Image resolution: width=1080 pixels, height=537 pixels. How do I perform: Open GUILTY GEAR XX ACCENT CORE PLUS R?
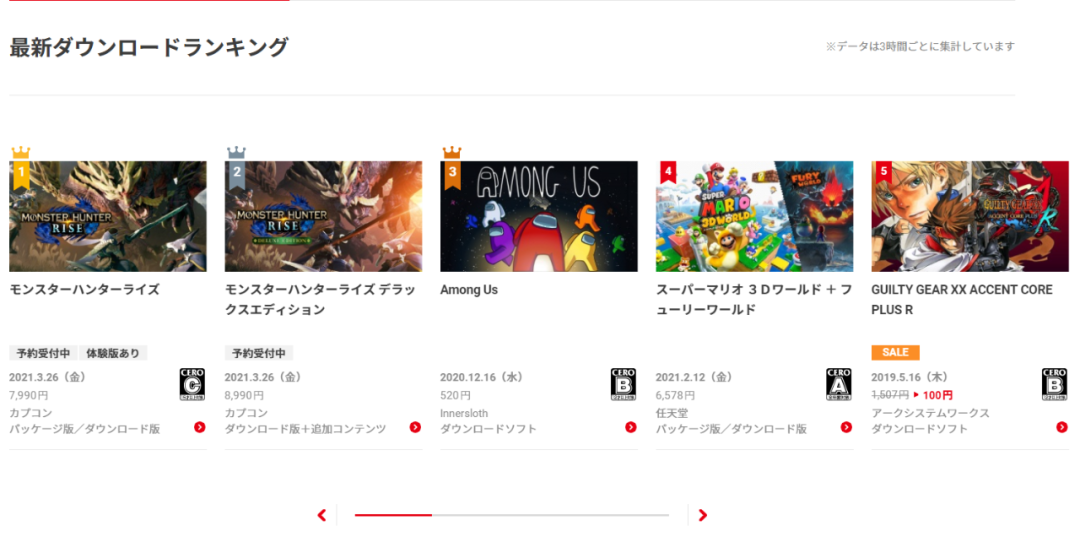(x=969, y=216)
